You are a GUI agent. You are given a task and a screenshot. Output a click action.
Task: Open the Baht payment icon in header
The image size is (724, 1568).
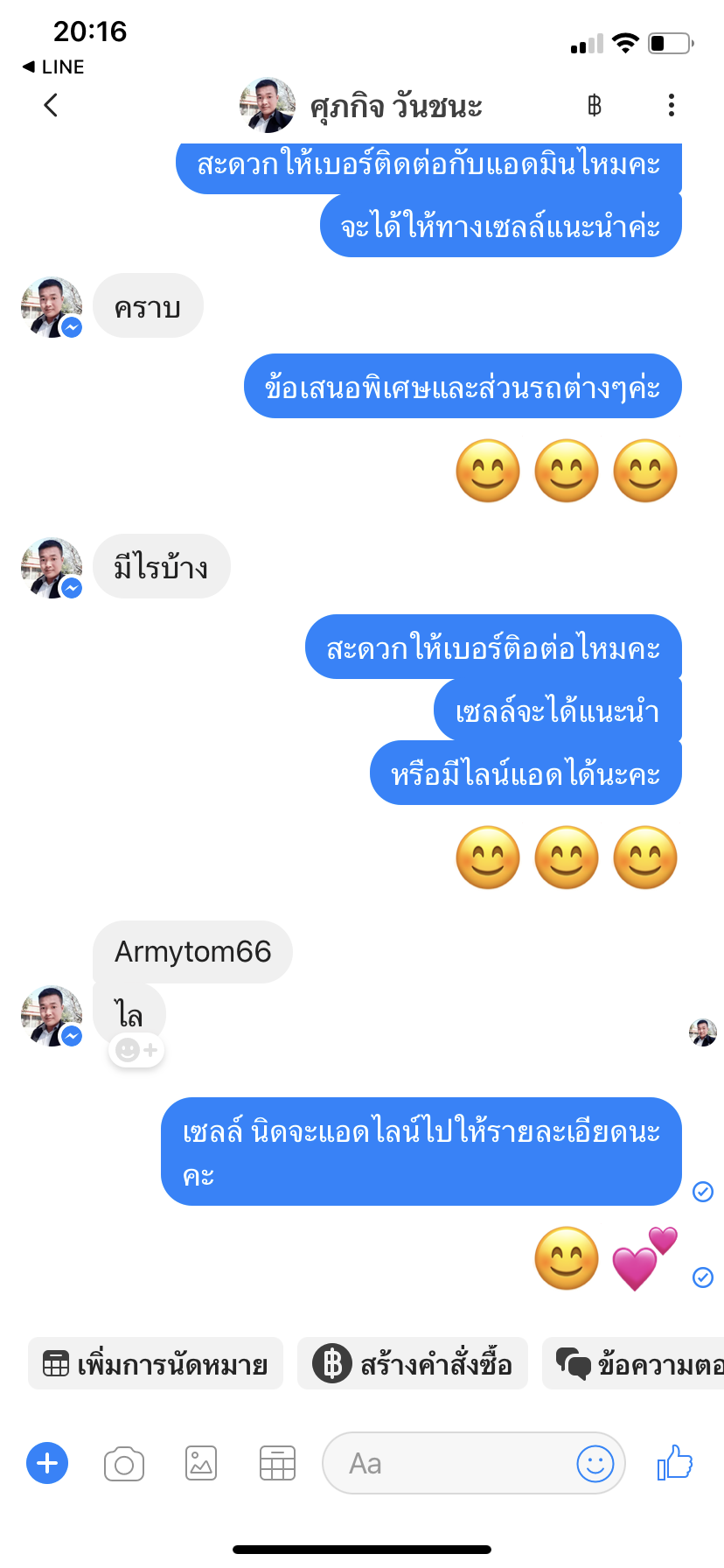(x=595, y=106)
